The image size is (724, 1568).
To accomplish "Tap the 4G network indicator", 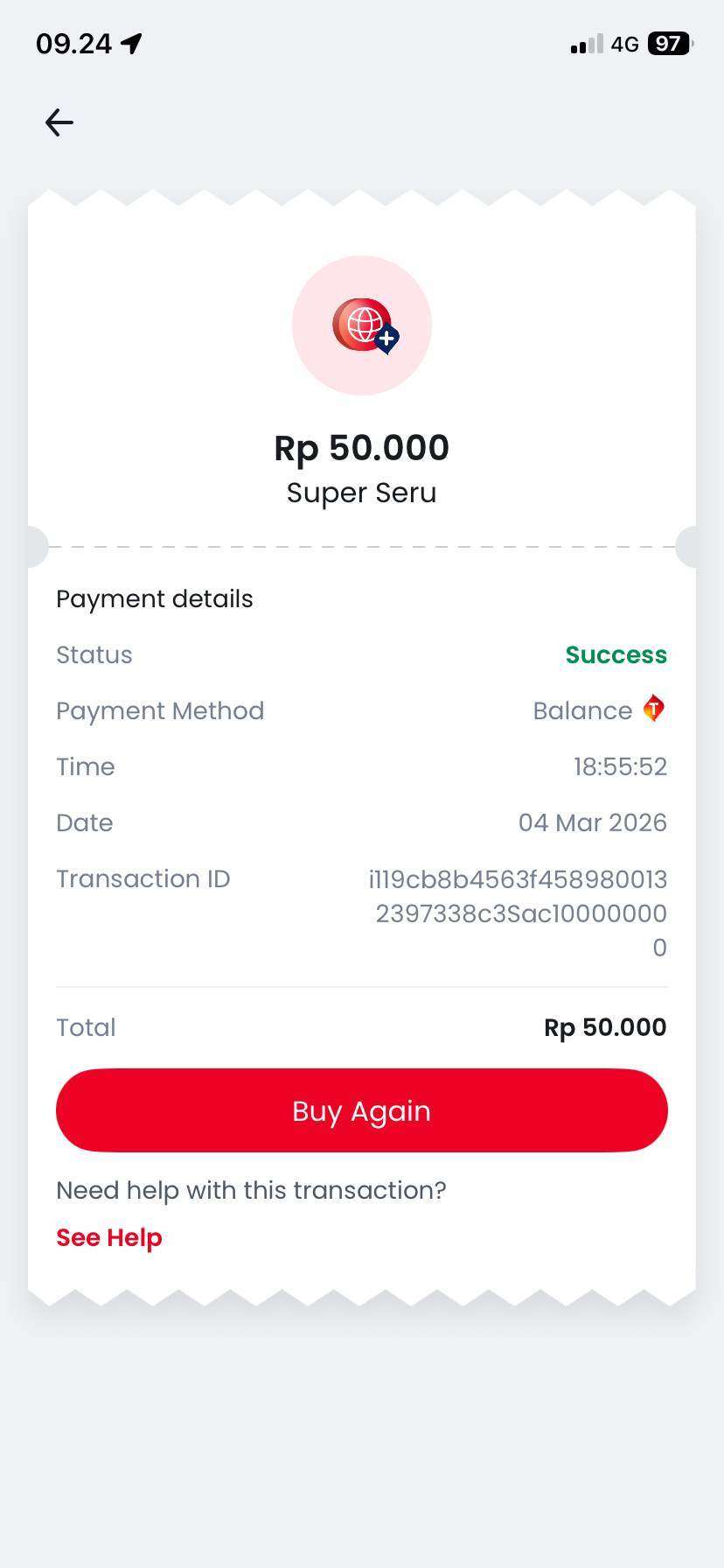I will click(623, 44).
